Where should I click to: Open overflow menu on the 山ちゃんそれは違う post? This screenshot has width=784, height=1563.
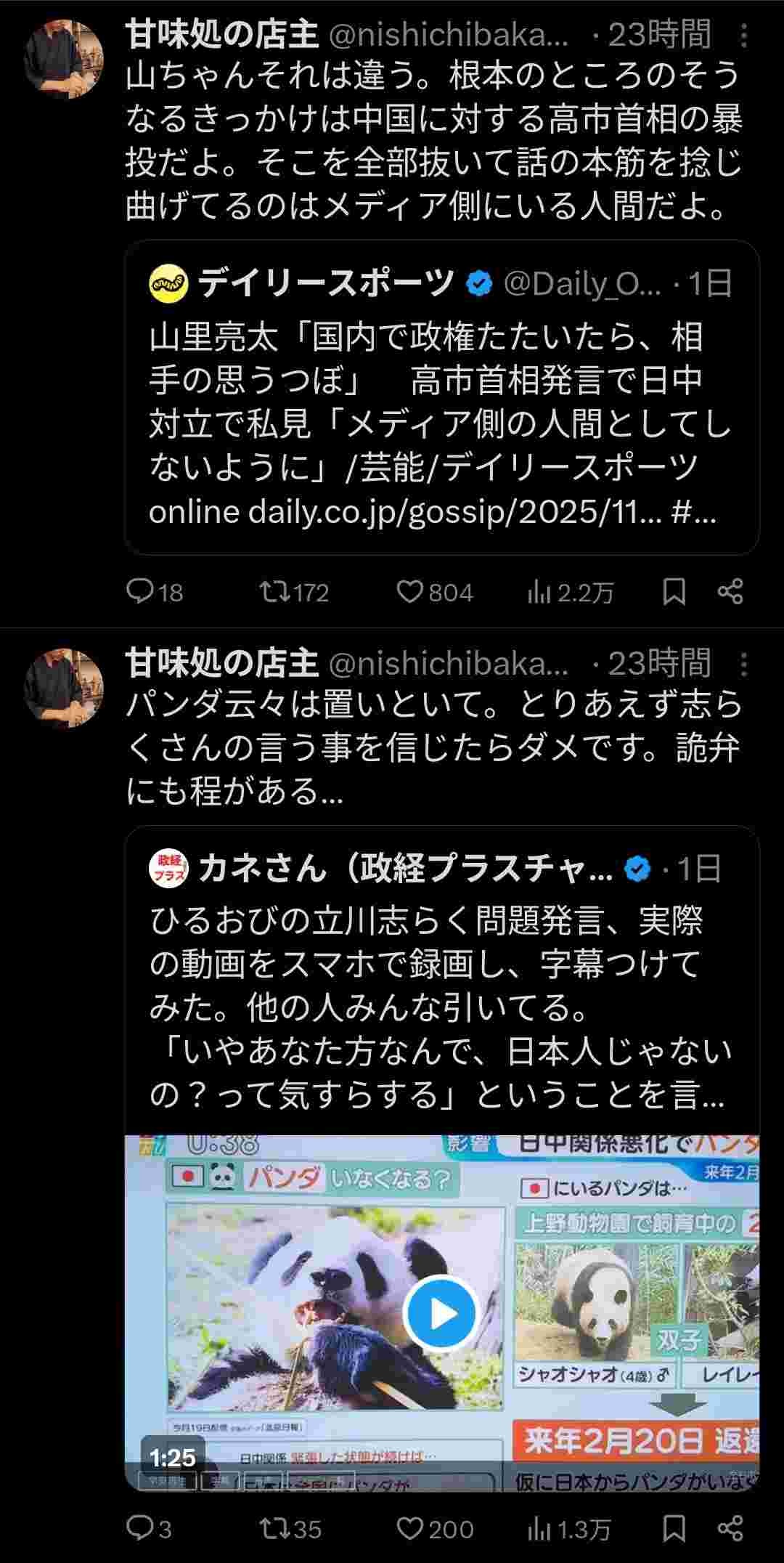pos(743,36)
